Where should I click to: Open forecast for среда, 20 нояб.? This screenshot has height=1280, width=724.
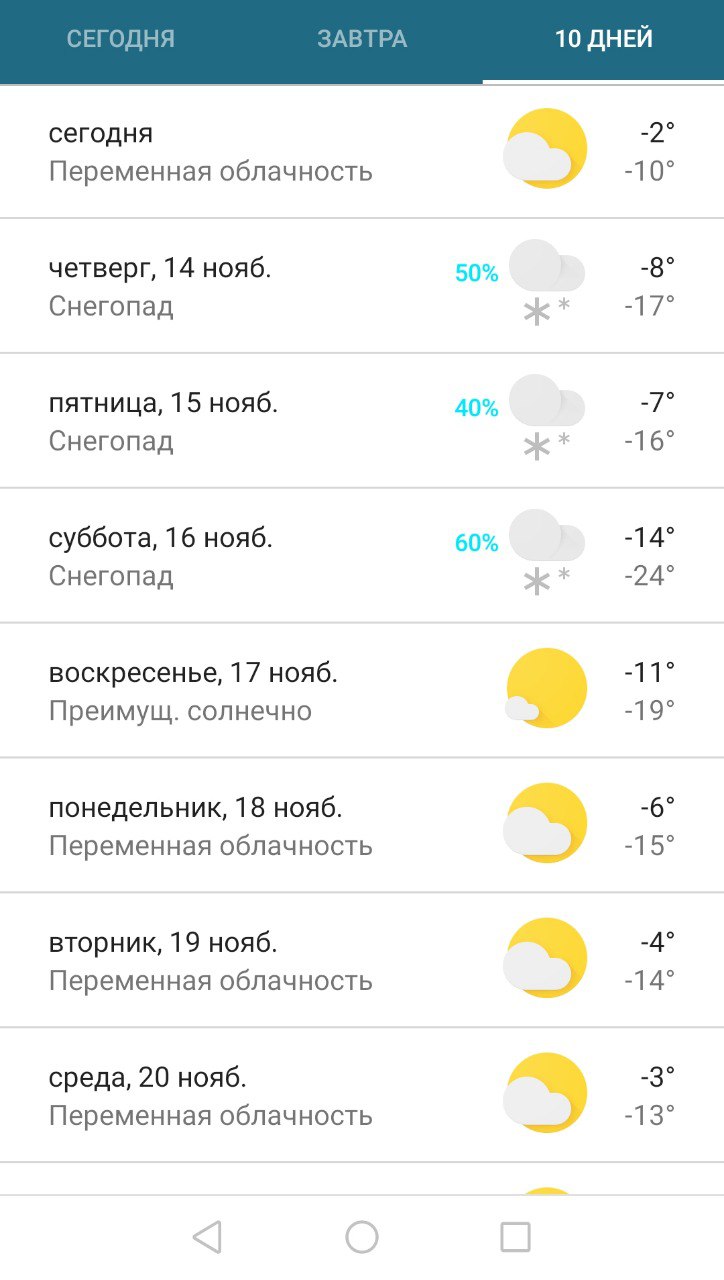pos(362,1096)
